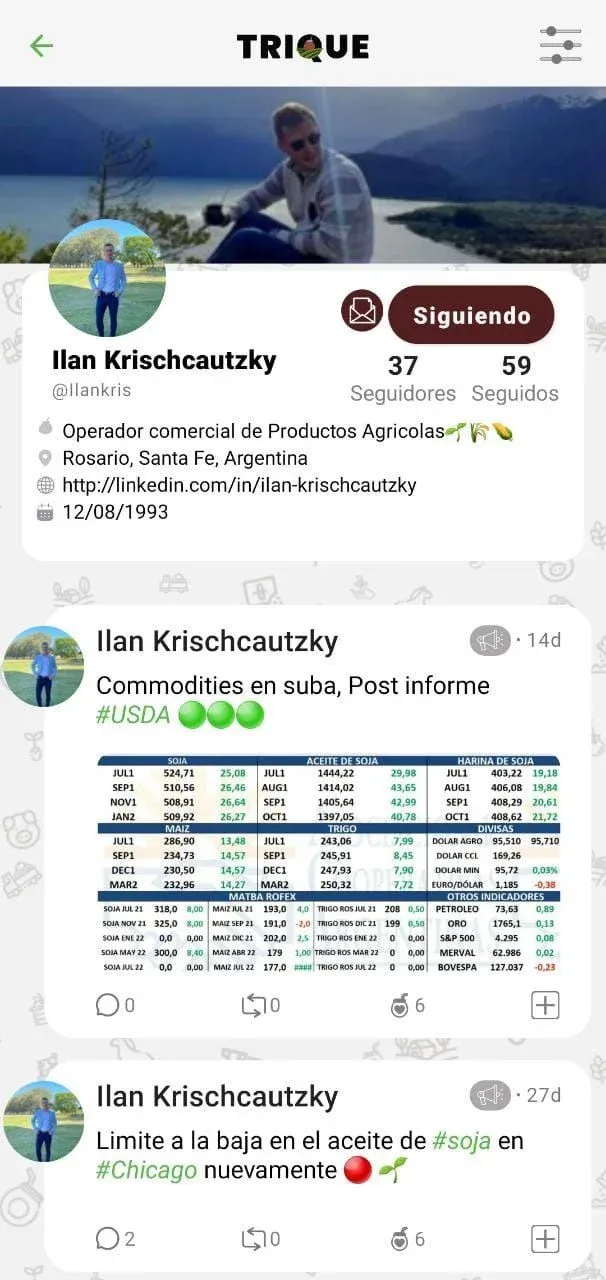
Task: Open the LinkedIn profile link
Action: click(x=239, y=485)
